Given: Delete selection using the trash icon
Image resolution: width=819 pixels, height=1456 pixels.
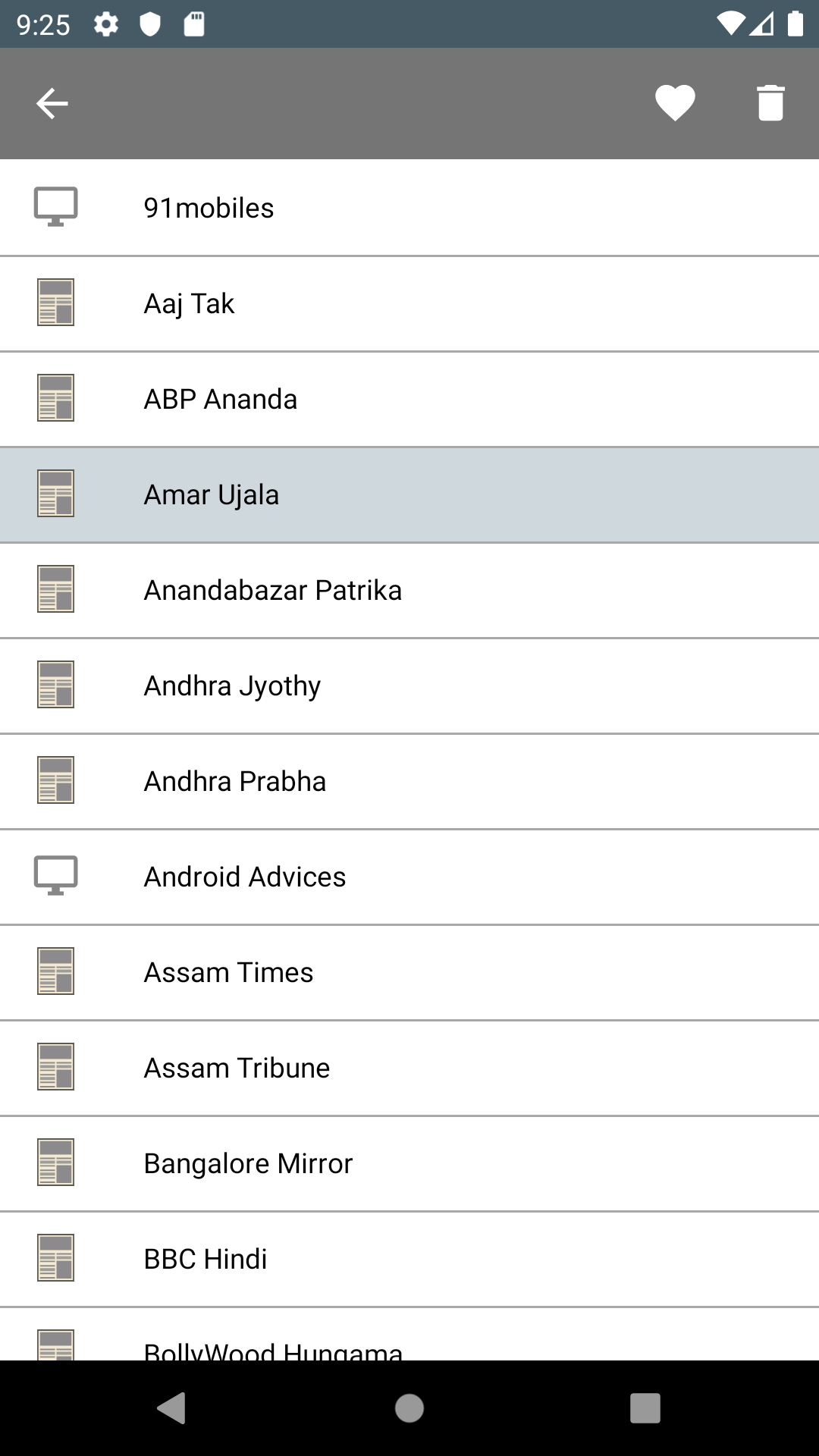Looking at the screenshot, I should [770, 103].
